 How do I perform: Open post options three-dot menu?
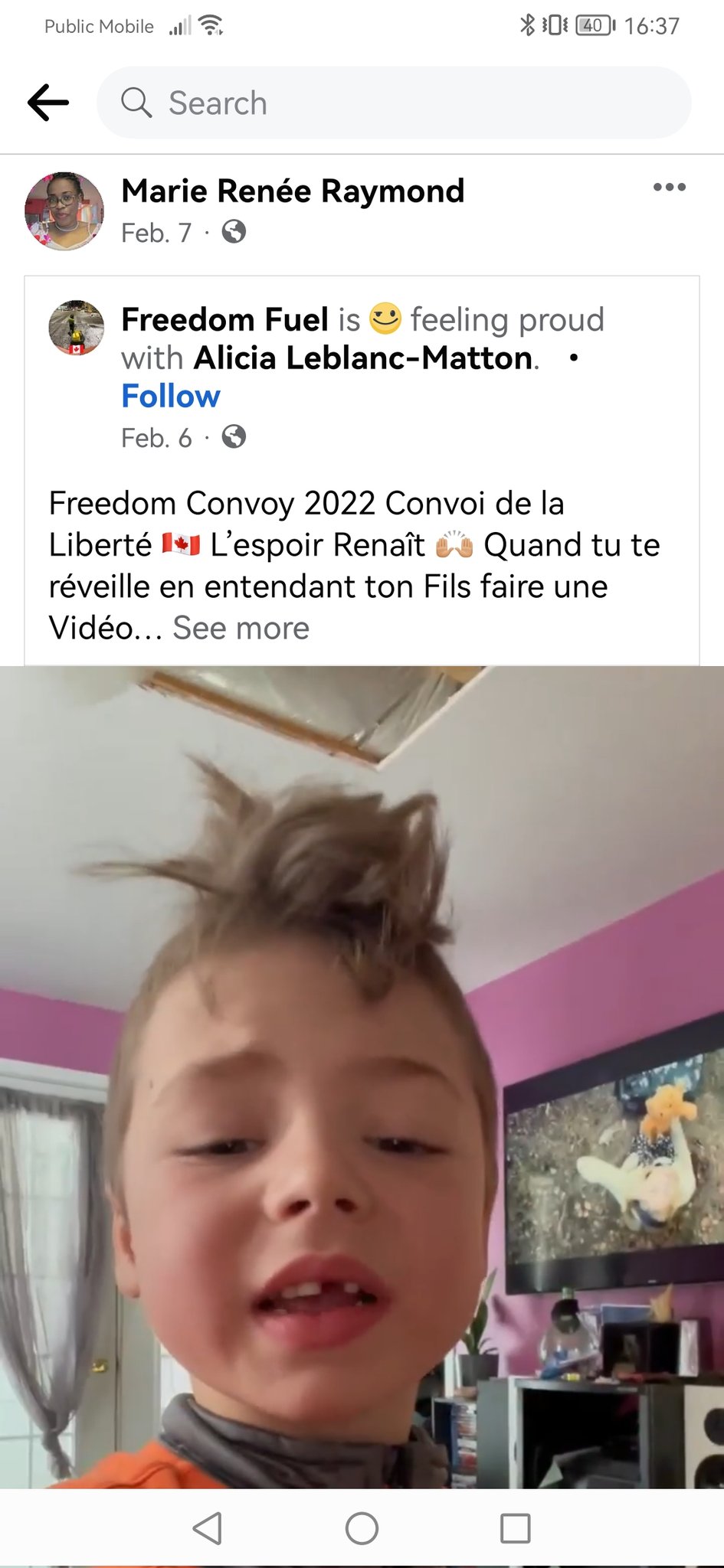pos(669,188)
